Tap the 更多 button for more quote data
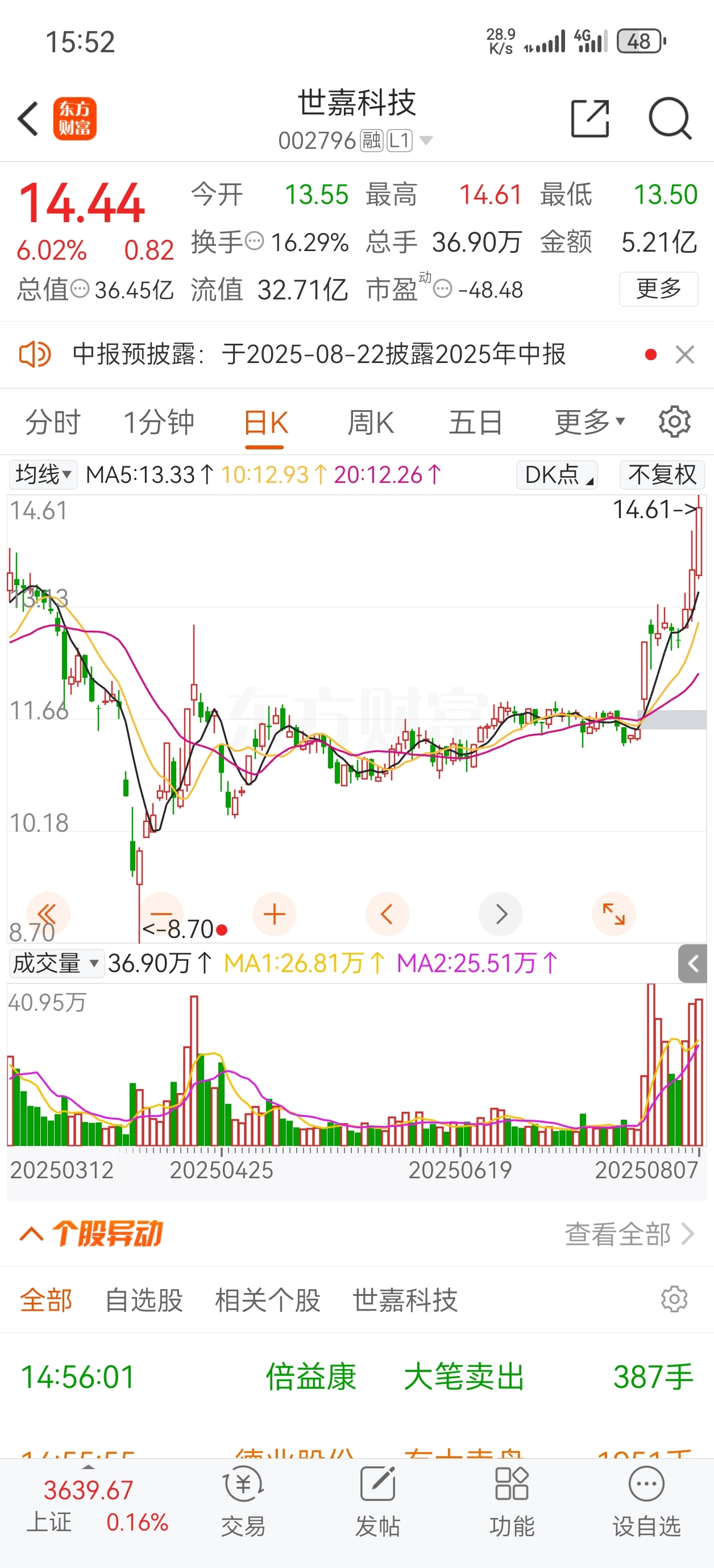Image resolution: width=714 pixels, height=1568 pixels. (658, 289)
